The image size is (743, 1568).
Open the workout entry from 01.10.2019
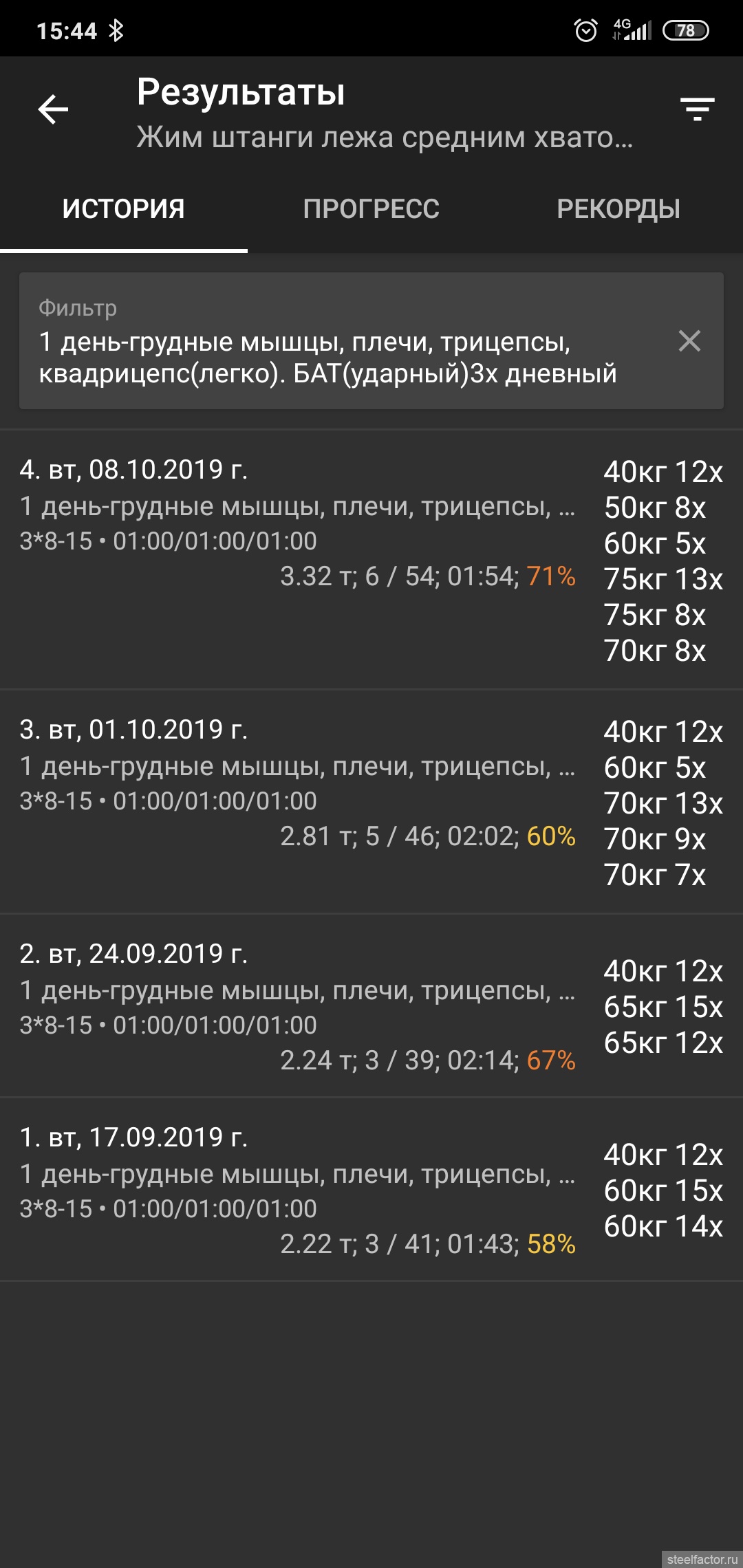(x=371, y=802)
